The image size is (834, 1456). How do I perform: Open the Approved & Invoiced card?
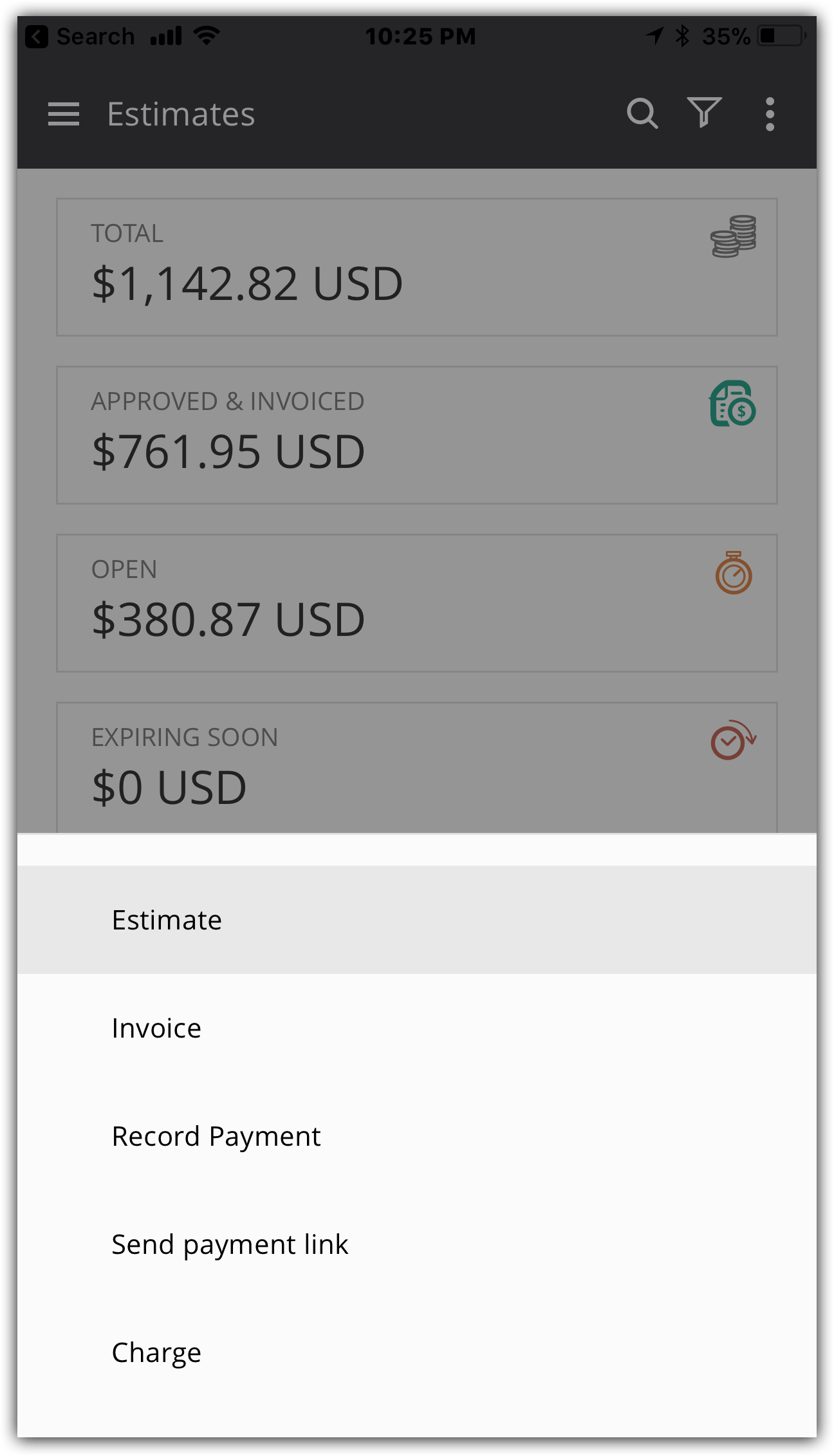[x=417, y=435]
